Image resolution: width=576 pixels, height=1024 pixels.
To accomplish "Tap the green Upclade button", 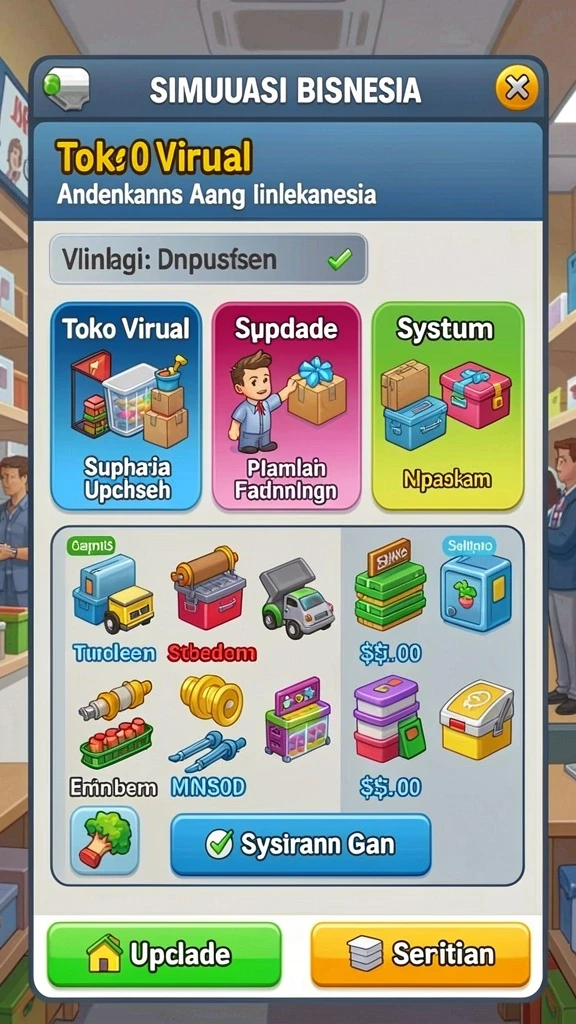I will [x=164, y=955].
